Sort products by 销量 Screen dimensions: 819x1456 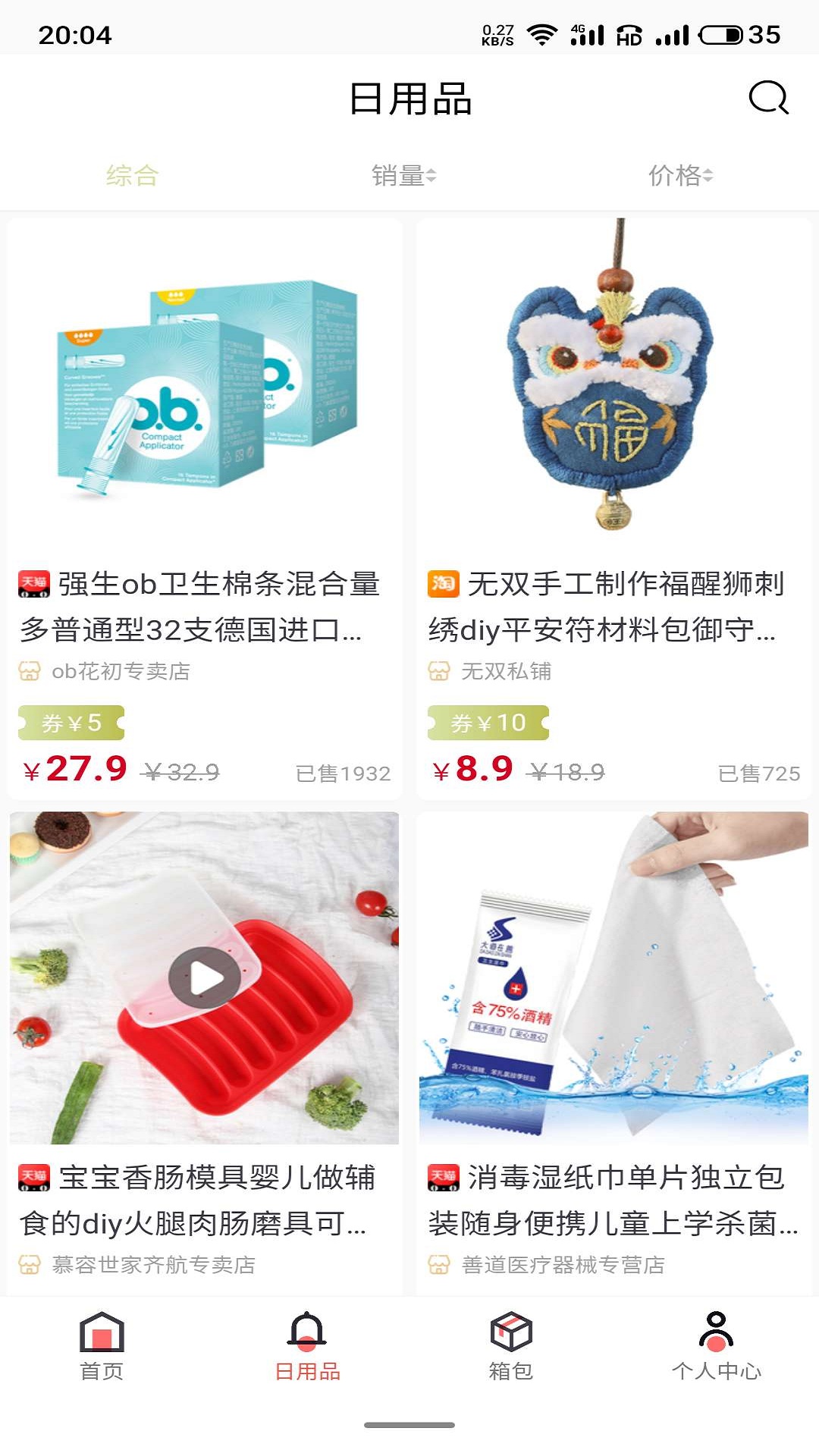(x=403, y=176)
